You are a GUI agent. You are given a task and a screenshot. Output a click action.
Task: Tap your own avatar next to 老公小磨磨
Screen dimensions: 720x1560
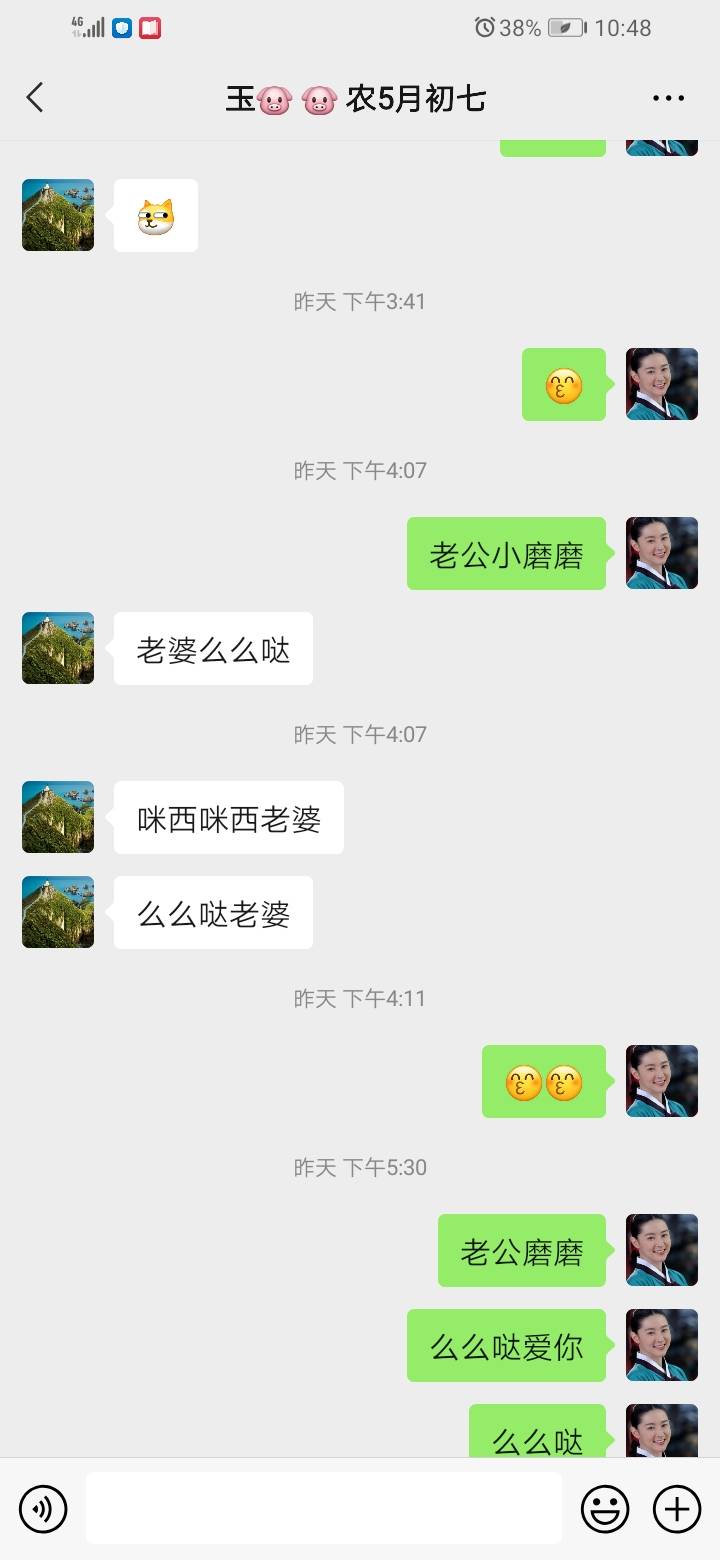click(661, 554)
